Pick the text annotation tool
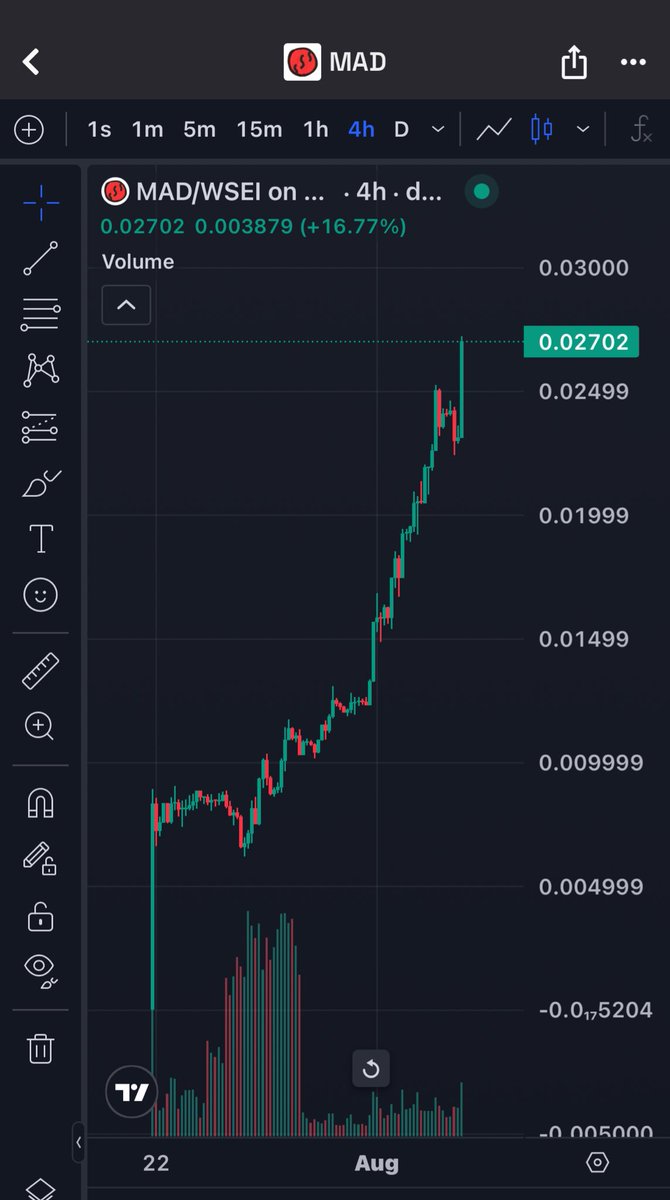670x1200 pixels. coord(41,538)
